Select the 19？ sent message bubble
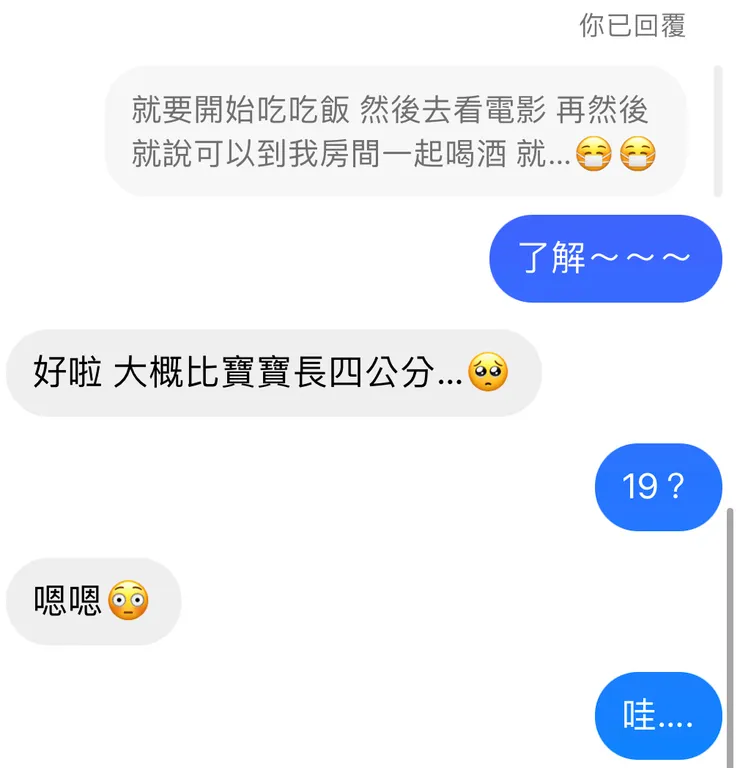 click(x=657, y=487)
